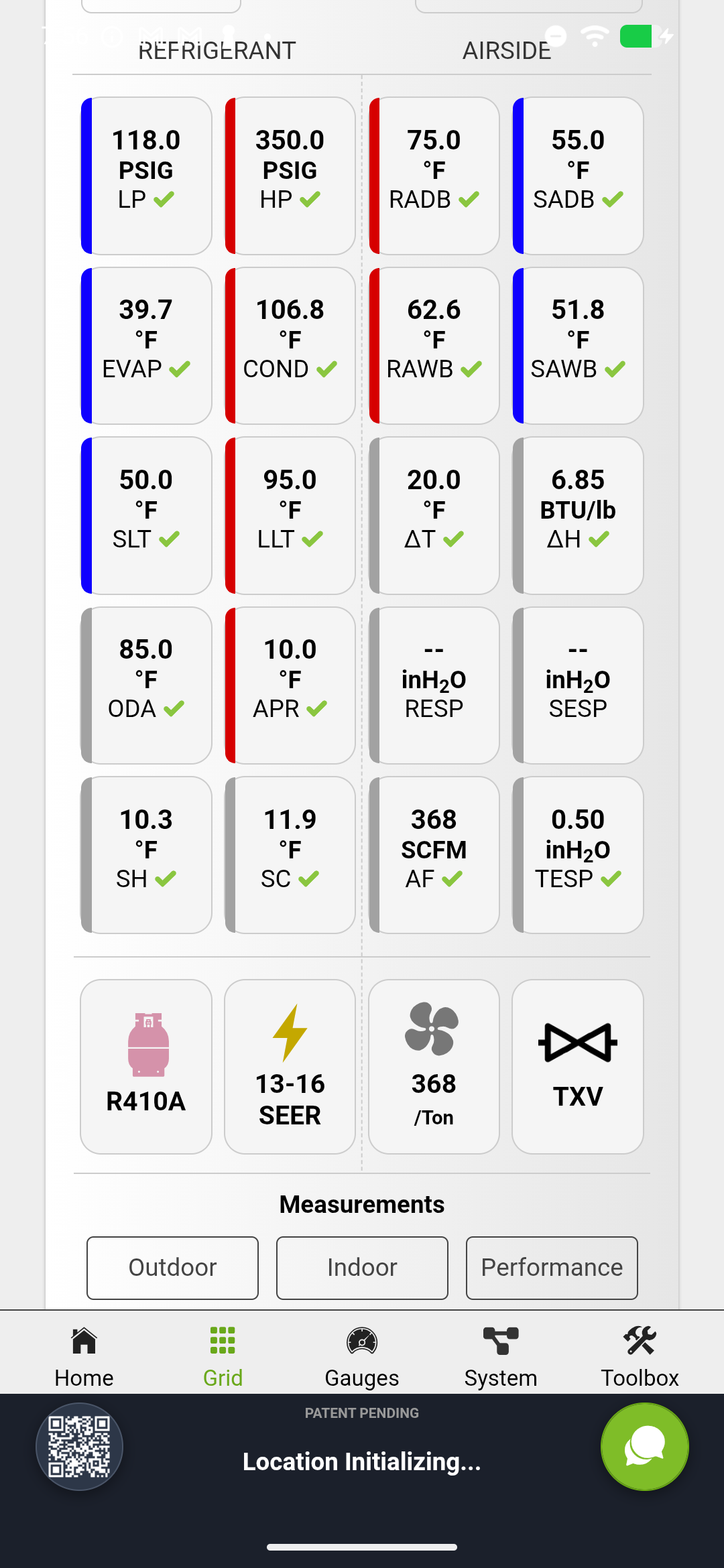Viewport: 724px width, 1568px height.
Task: Open the Gauges view
Action: pyautogui.click(x=361, y=1354)
